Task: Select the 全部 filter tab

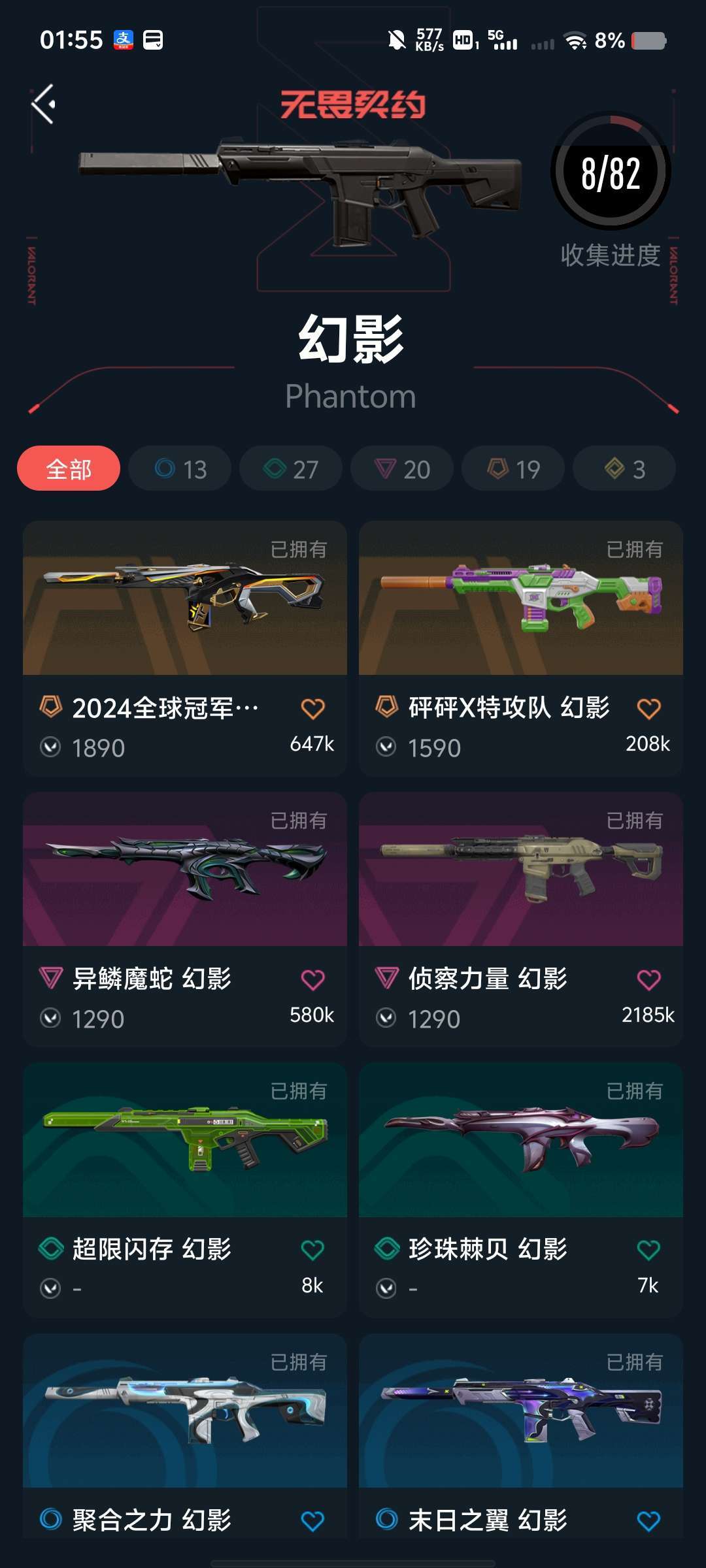Action: point(68,468)
